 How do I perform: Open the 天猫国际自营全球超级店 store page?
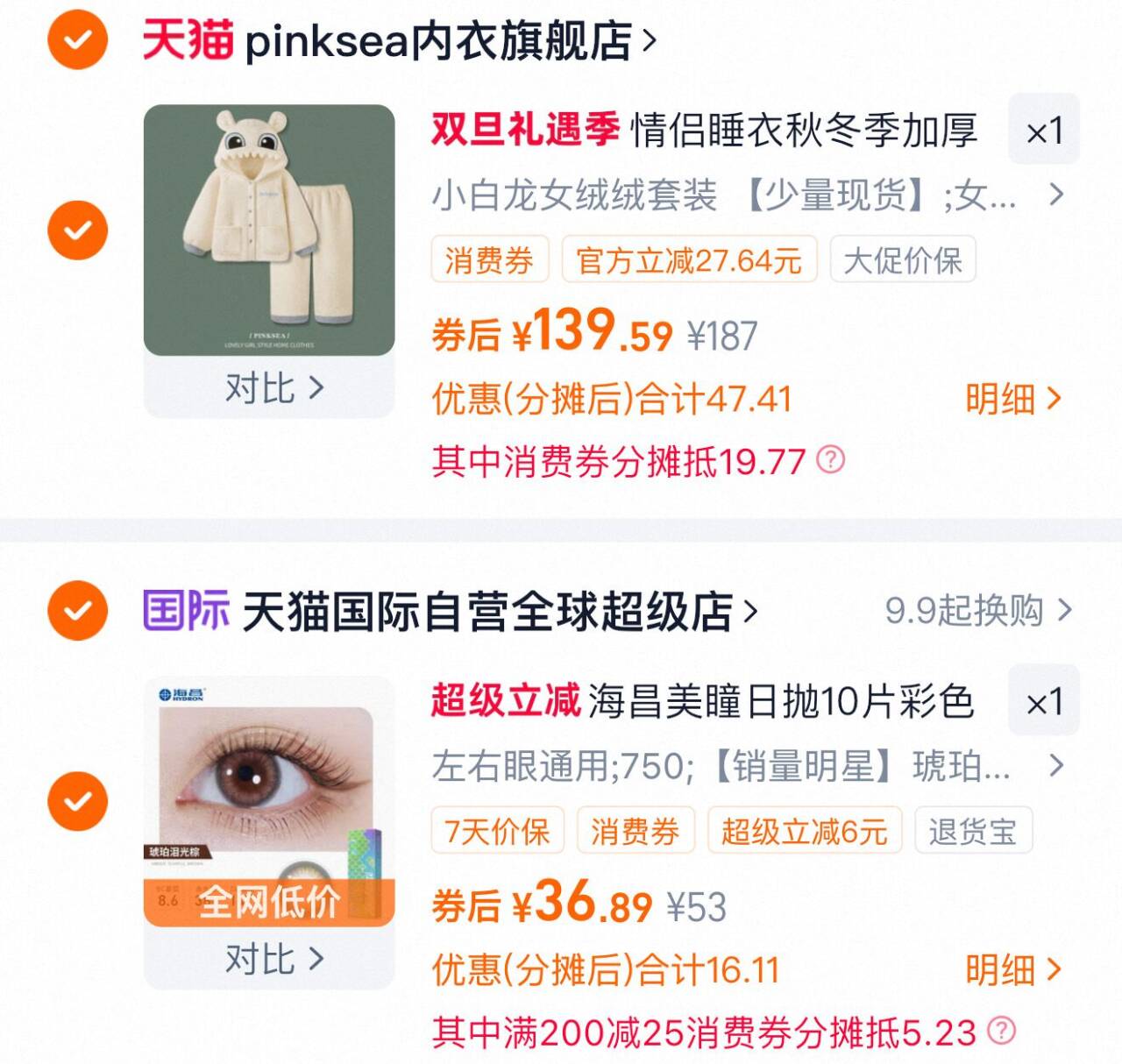click(x=491, y=611)
